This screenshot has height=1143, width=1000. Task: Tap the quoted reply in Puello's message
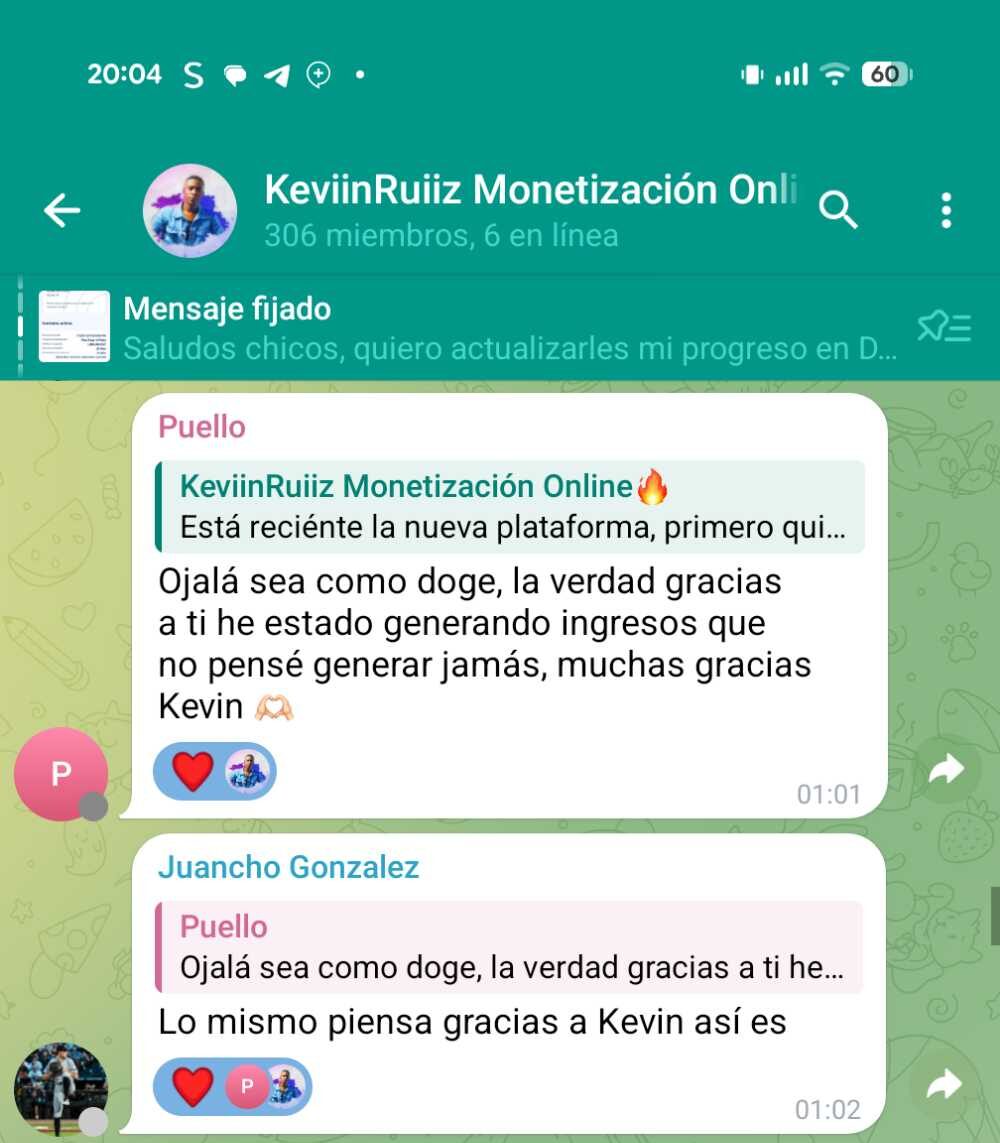pyautogui.click(x=510, y=507)
